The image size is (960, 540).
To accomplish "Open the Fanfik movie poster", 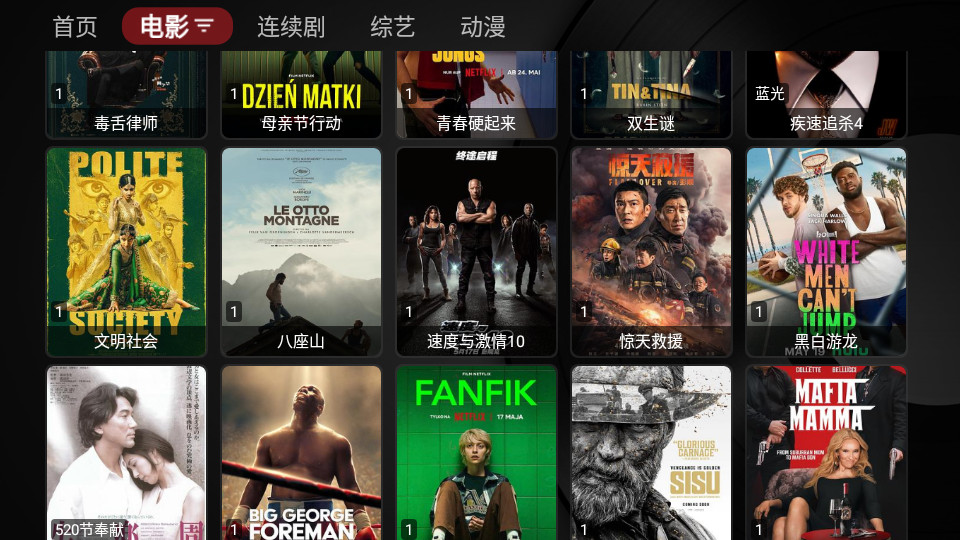I will coord(476,455).
